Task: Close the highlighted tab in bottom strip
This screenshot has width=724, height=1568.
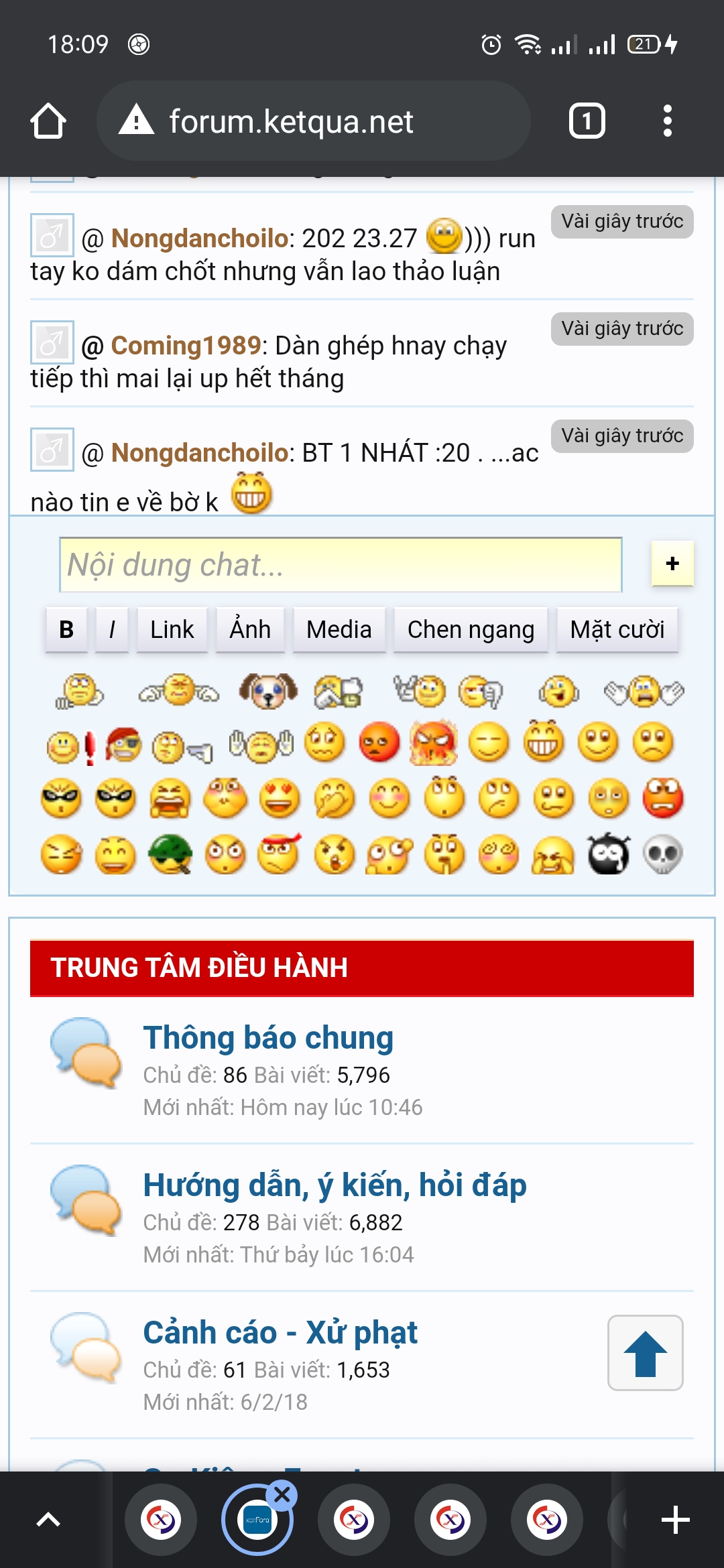Action: coord(282,1494)
